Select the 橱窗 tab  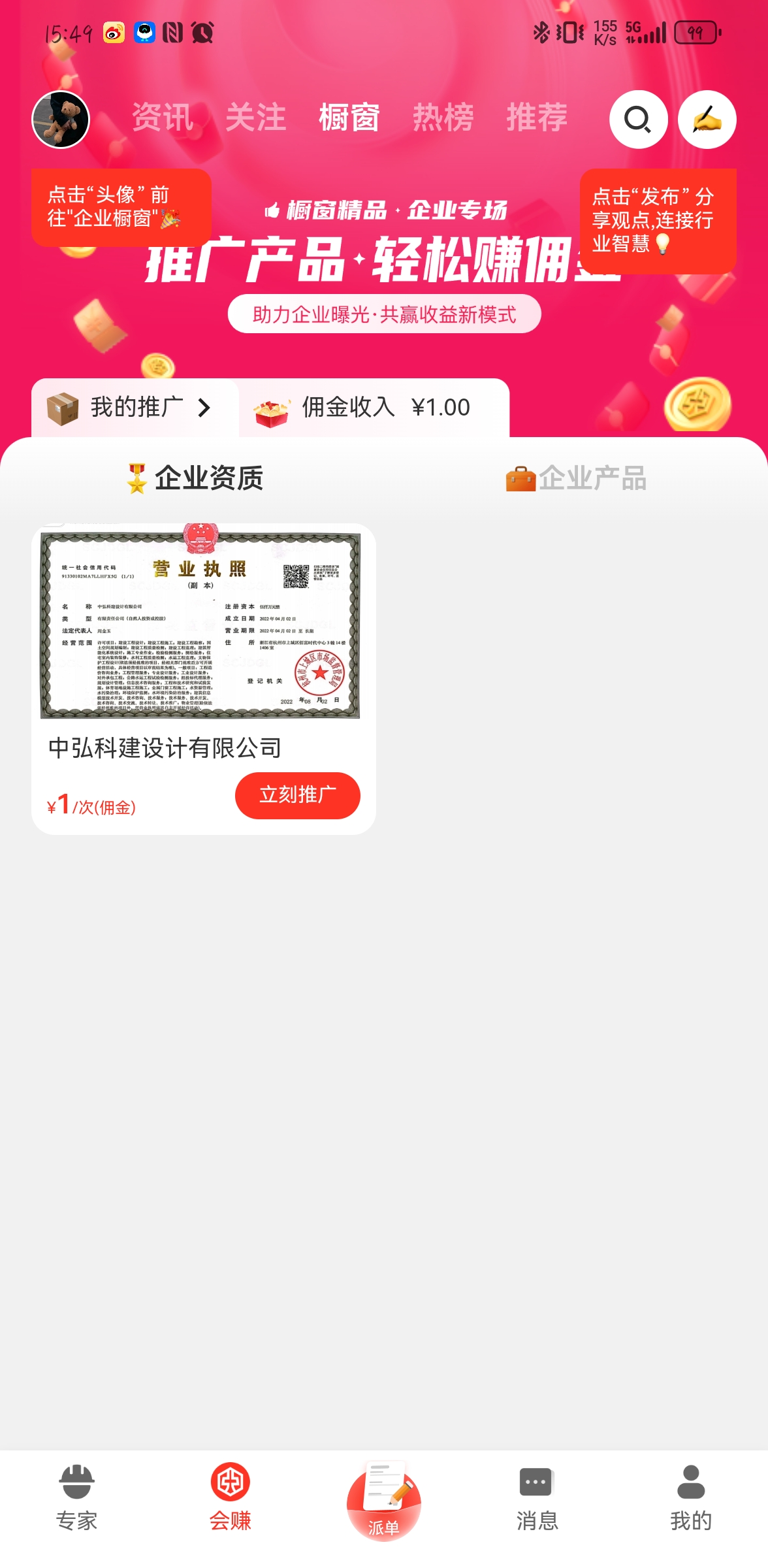pos(349,118)
